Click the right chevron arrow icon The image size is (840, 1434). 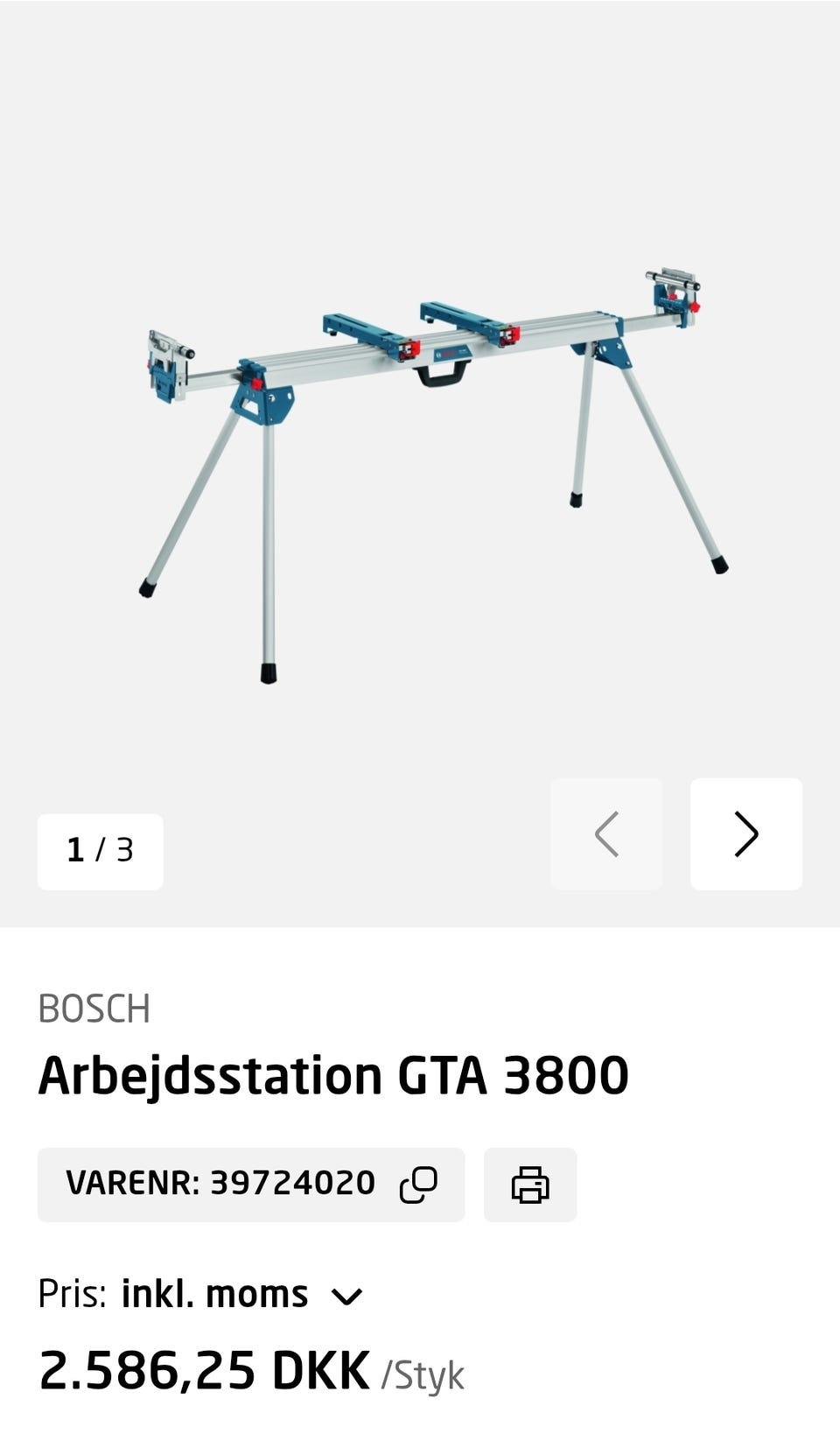(746, 834)
